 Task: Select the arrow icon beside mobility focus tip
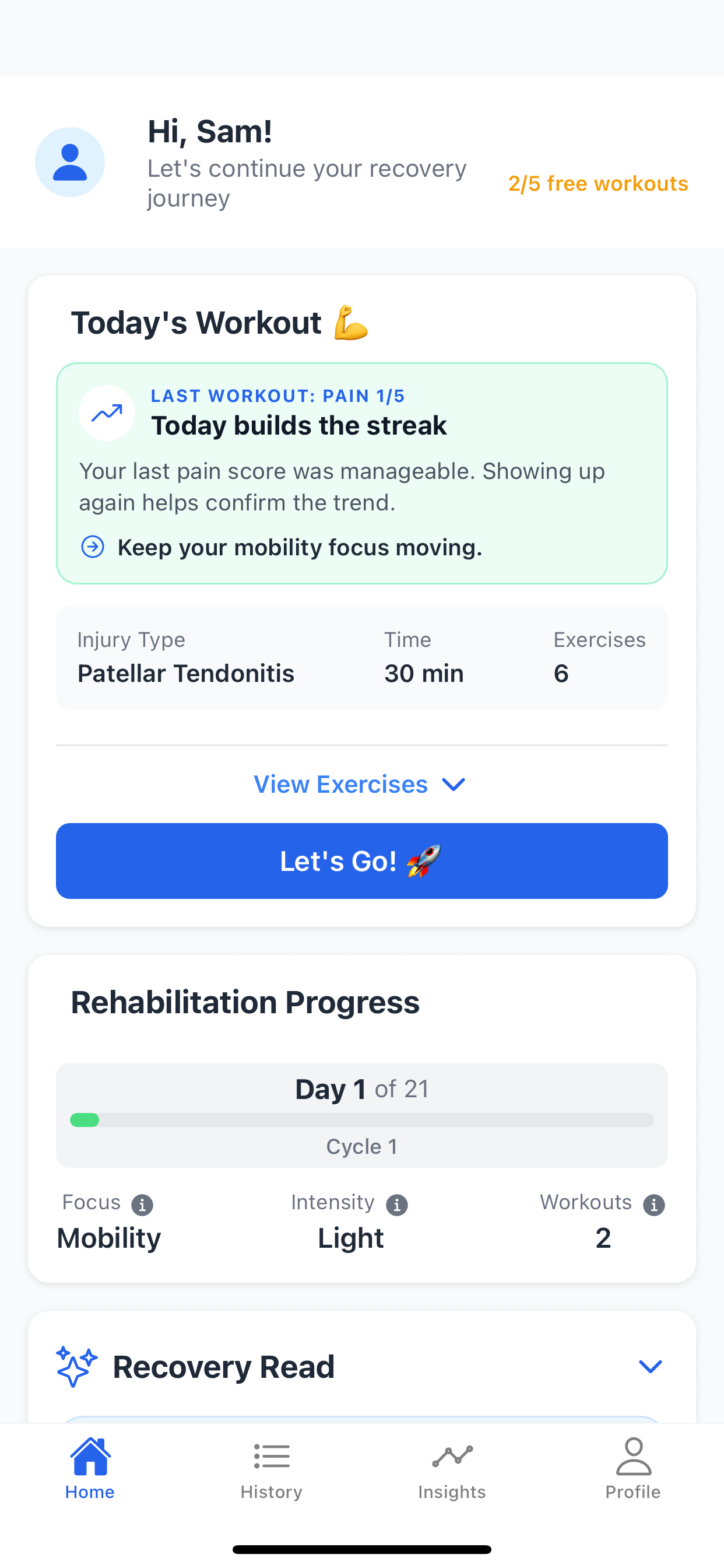93,547
